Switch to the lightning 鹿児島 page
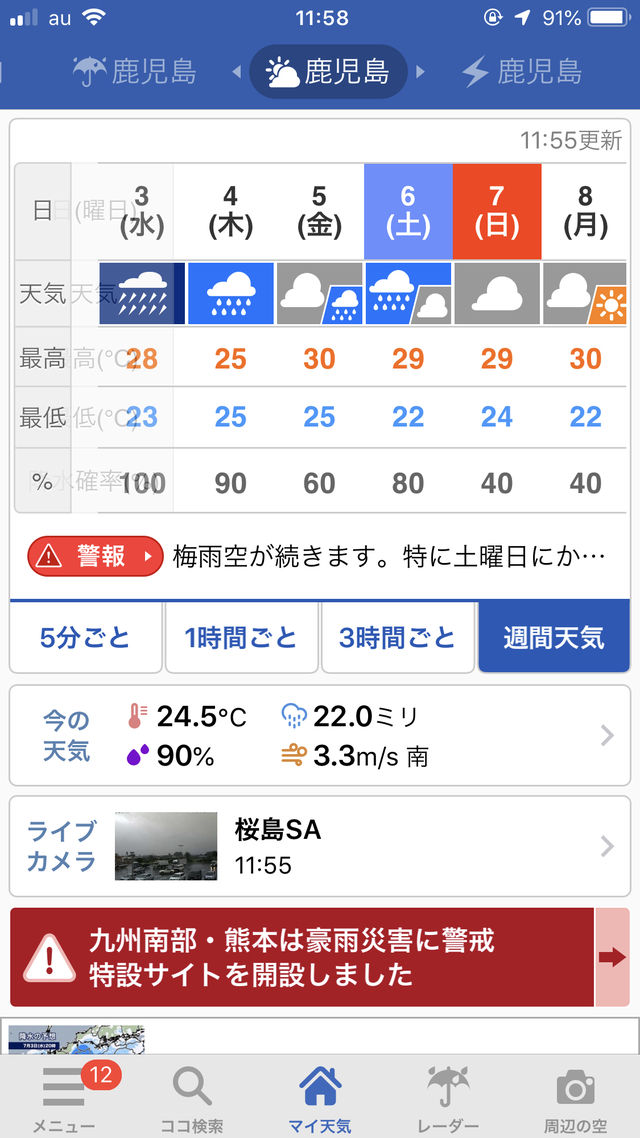This screenshot has height=1138, width=640. coord(522,72)
